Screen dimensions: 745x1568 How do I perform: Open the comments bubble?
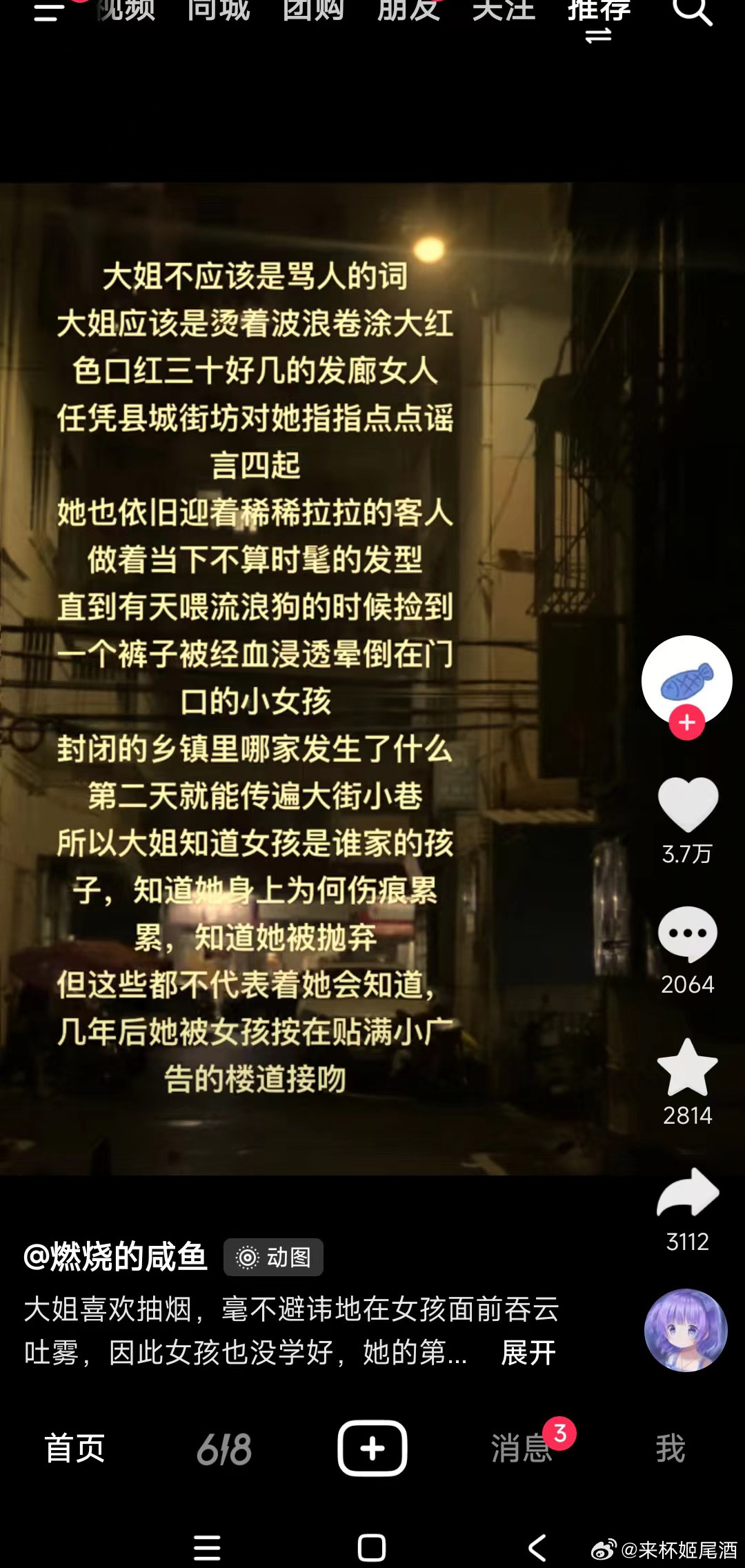688,934
